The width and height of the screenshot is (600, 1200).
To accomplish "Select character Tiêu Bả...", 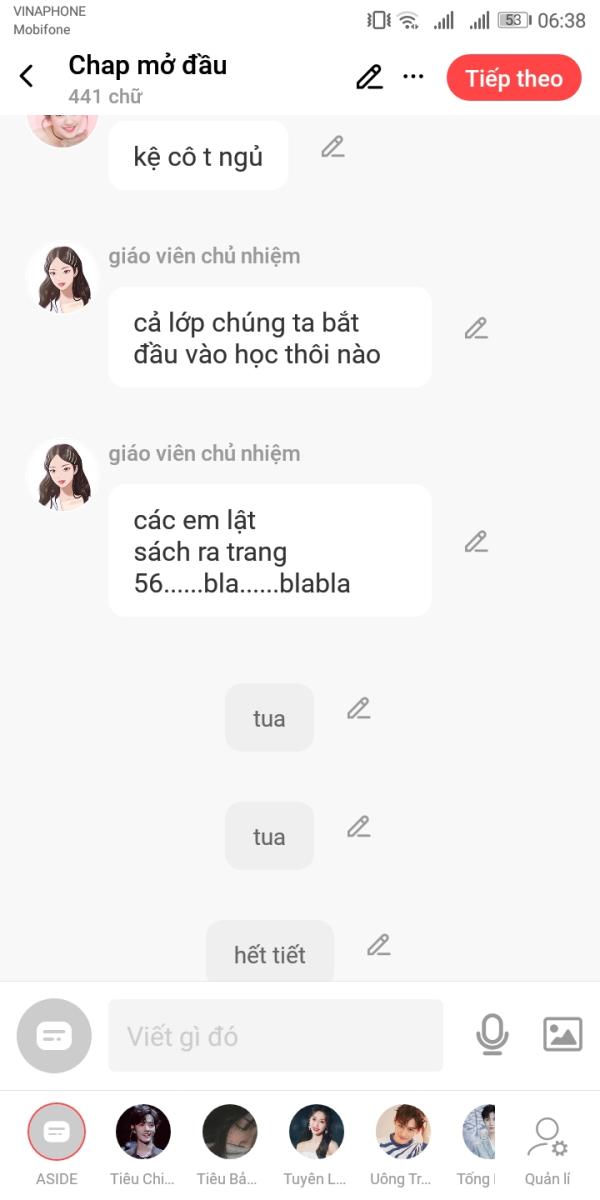I will click(x=229, y=1145).
